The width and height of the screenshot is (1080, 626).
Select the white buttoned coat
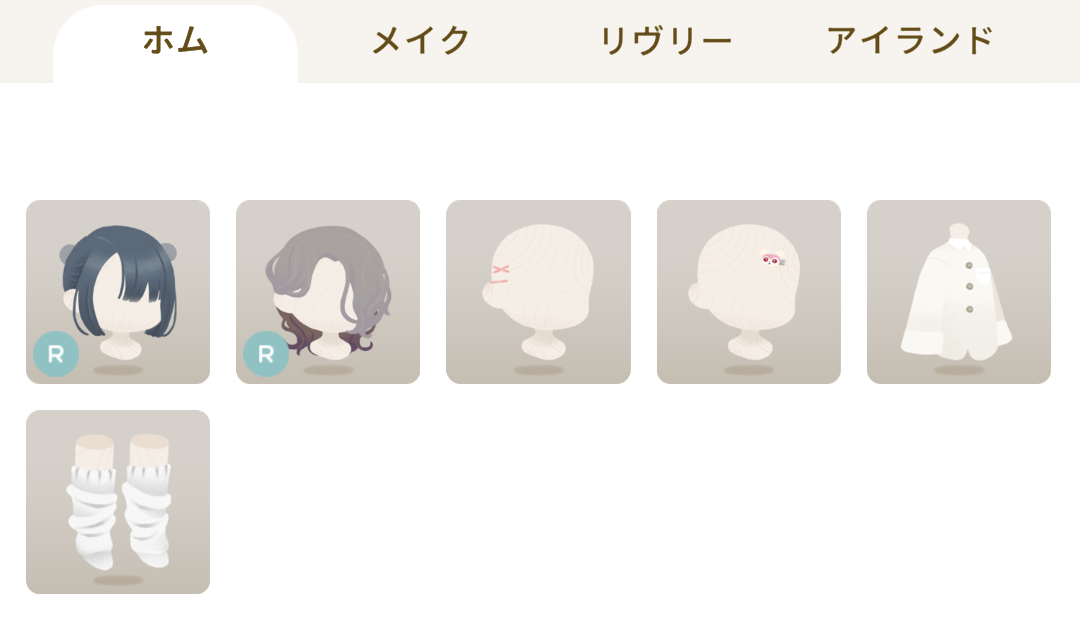(958, 292)
